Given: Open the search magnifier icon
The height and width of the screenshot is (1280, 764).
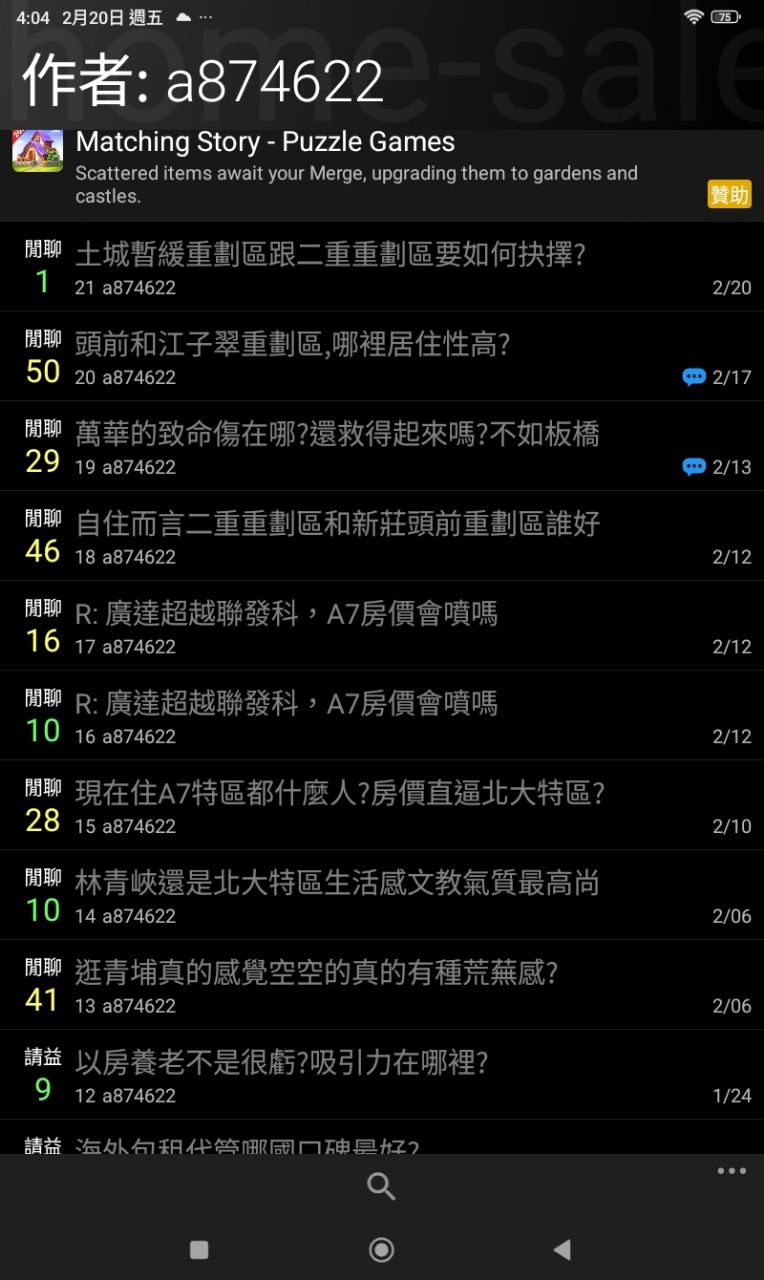Looking at the screenshot, I should click(381, 1187).
